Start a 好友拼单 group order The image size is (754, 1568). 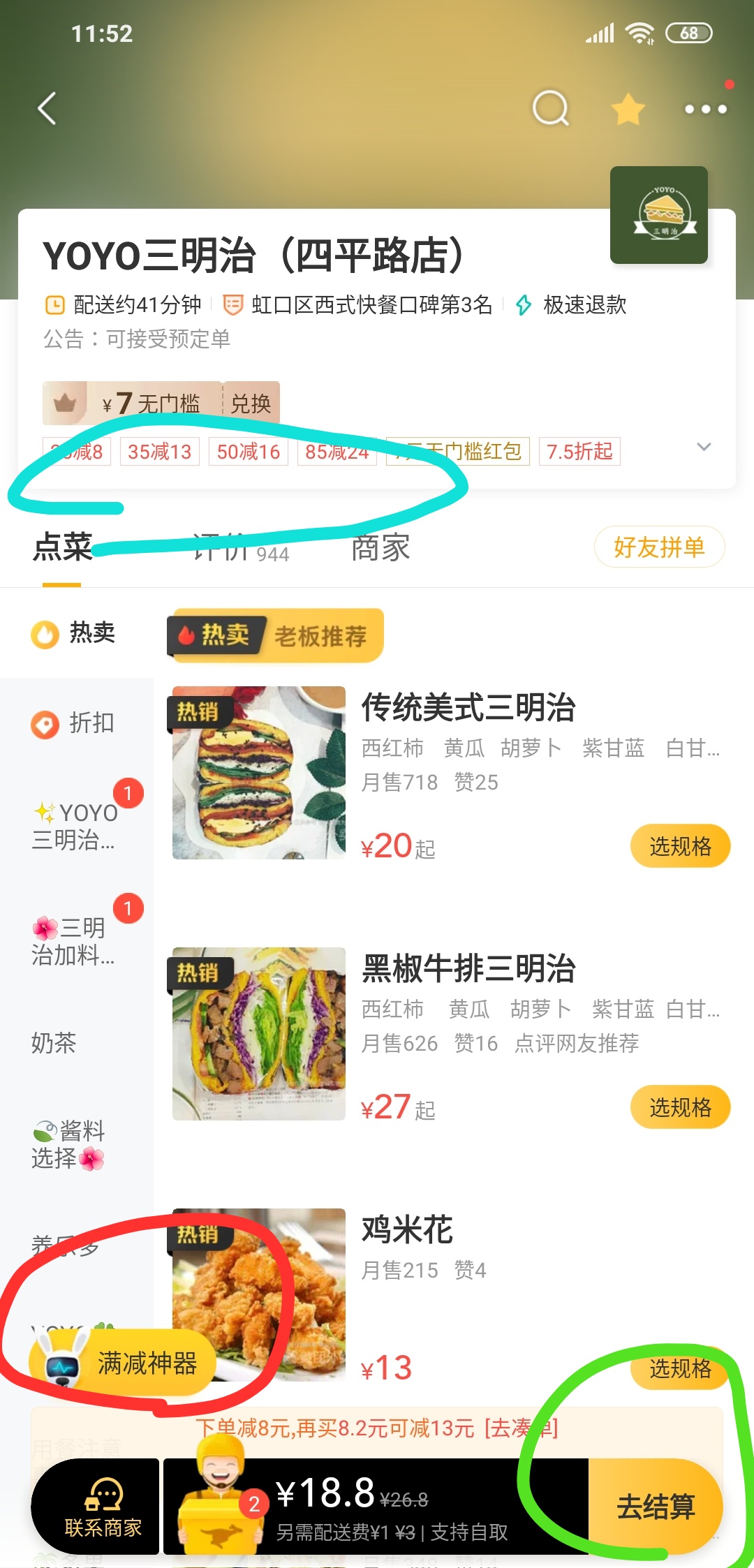659,547
